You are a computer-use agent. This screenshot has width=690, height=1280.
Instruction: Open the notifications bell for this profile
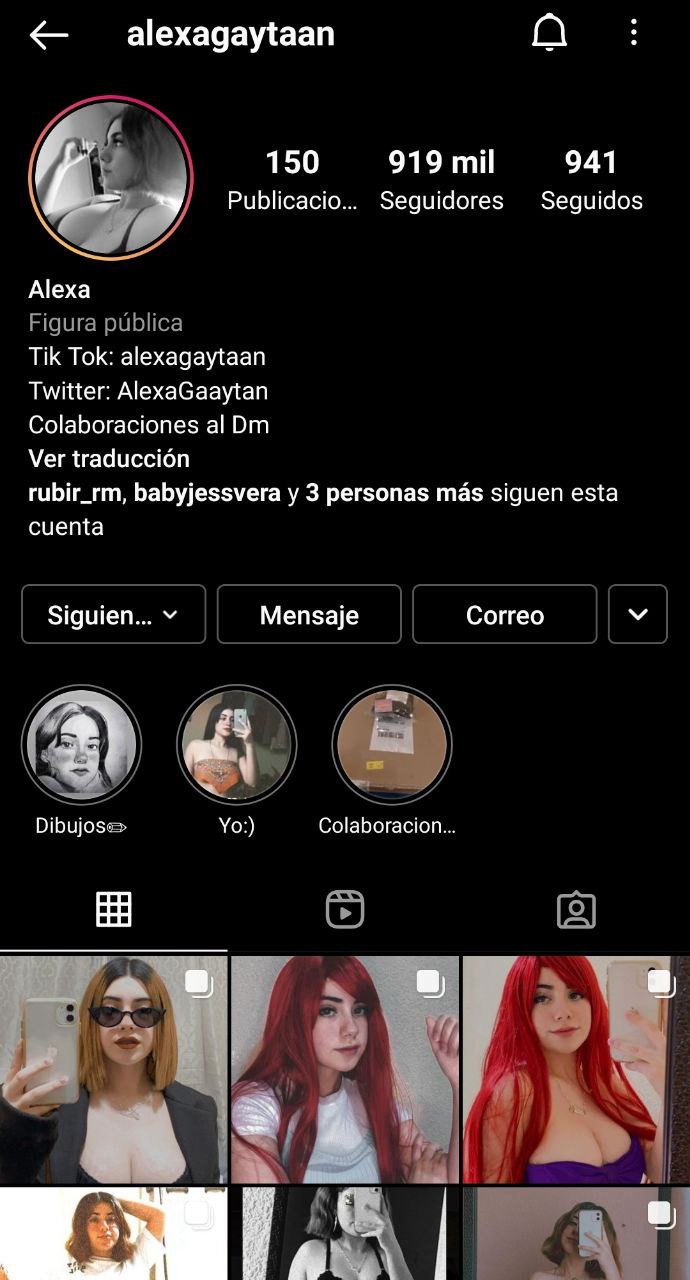(x=549, y=34)
